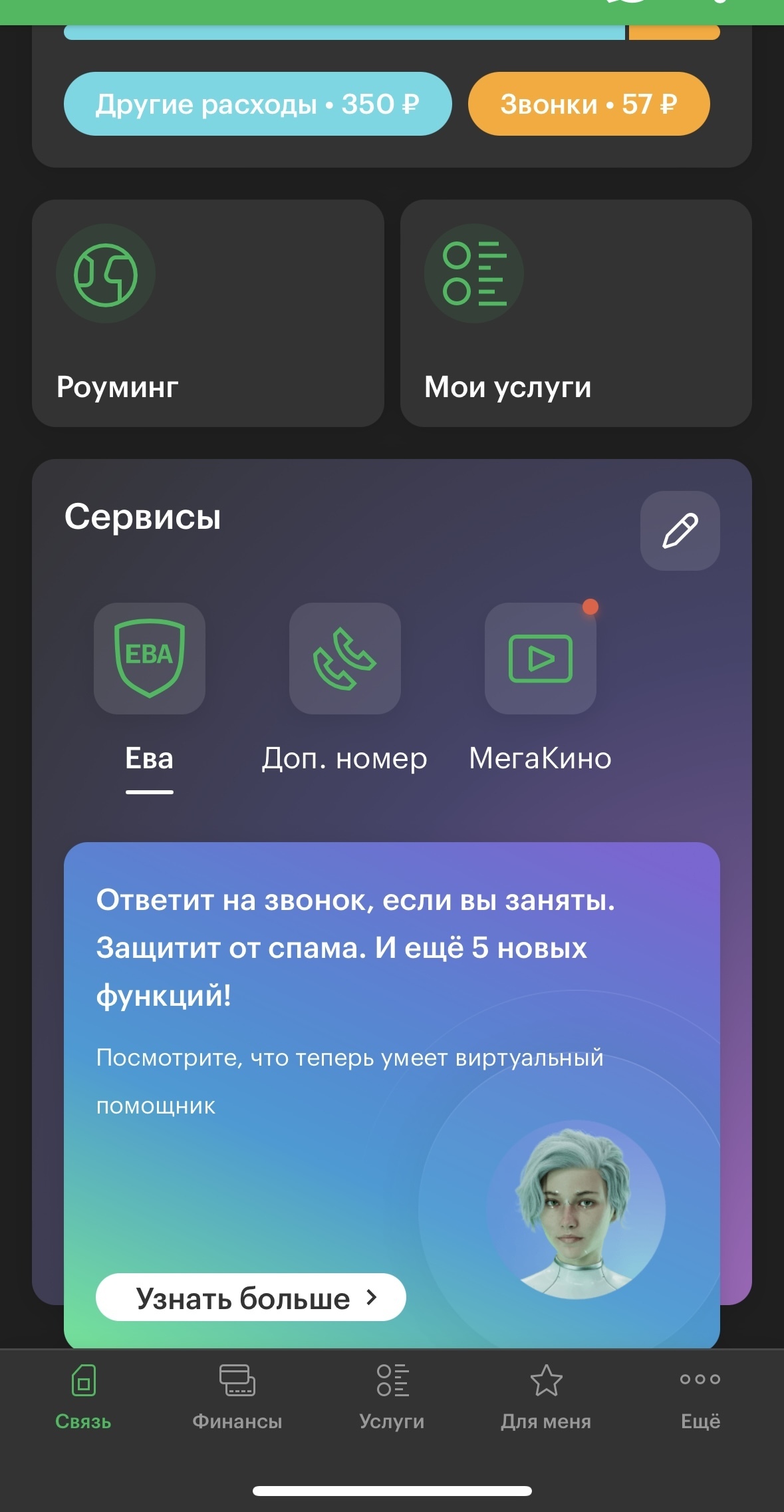This screenshot has height=1512, width=784.
Task: Go to the Финансы tab
Action: (x=237, y=1397)
